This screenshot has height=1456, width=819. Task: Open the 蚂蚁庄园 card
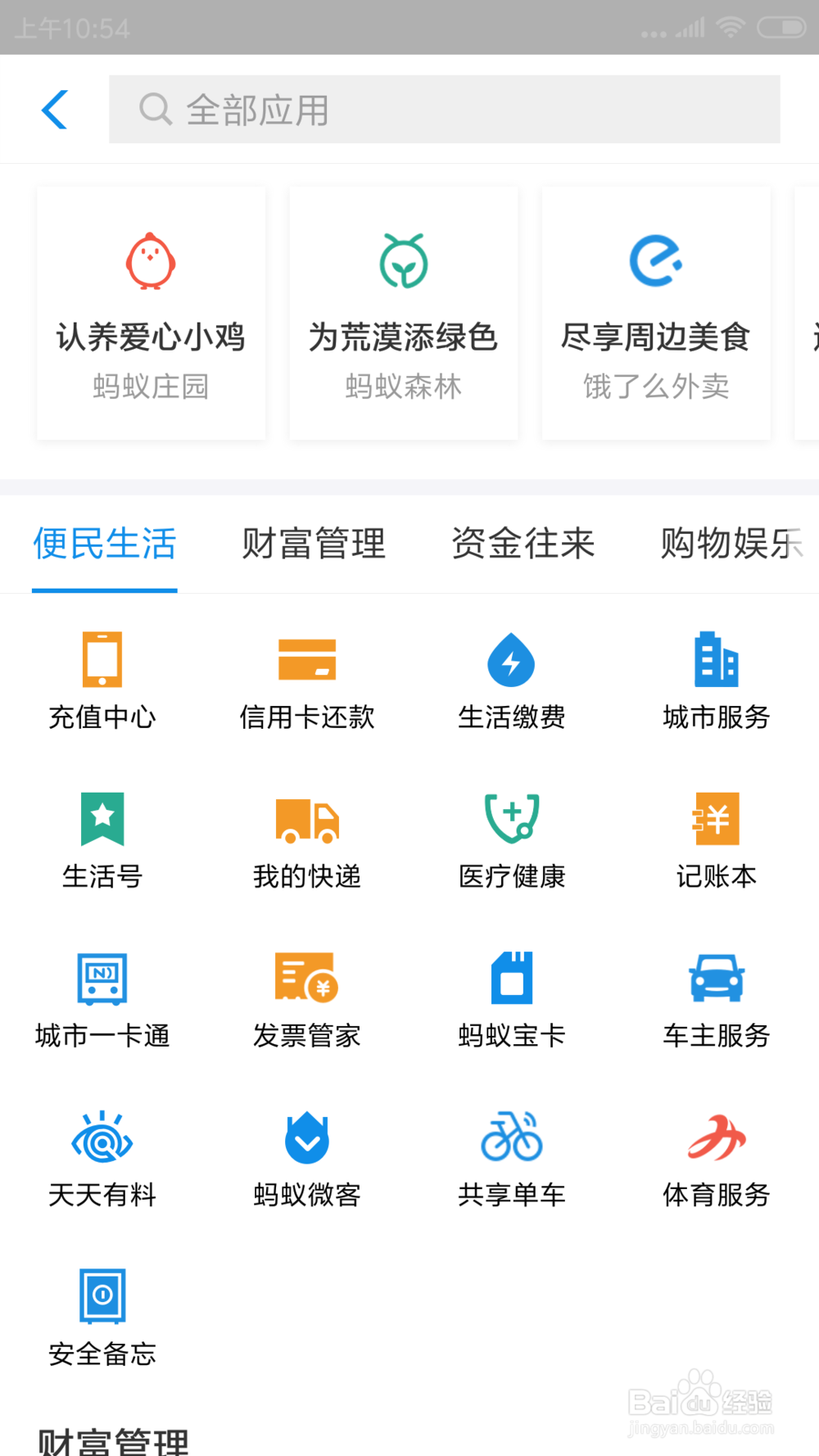pos(151,314)
